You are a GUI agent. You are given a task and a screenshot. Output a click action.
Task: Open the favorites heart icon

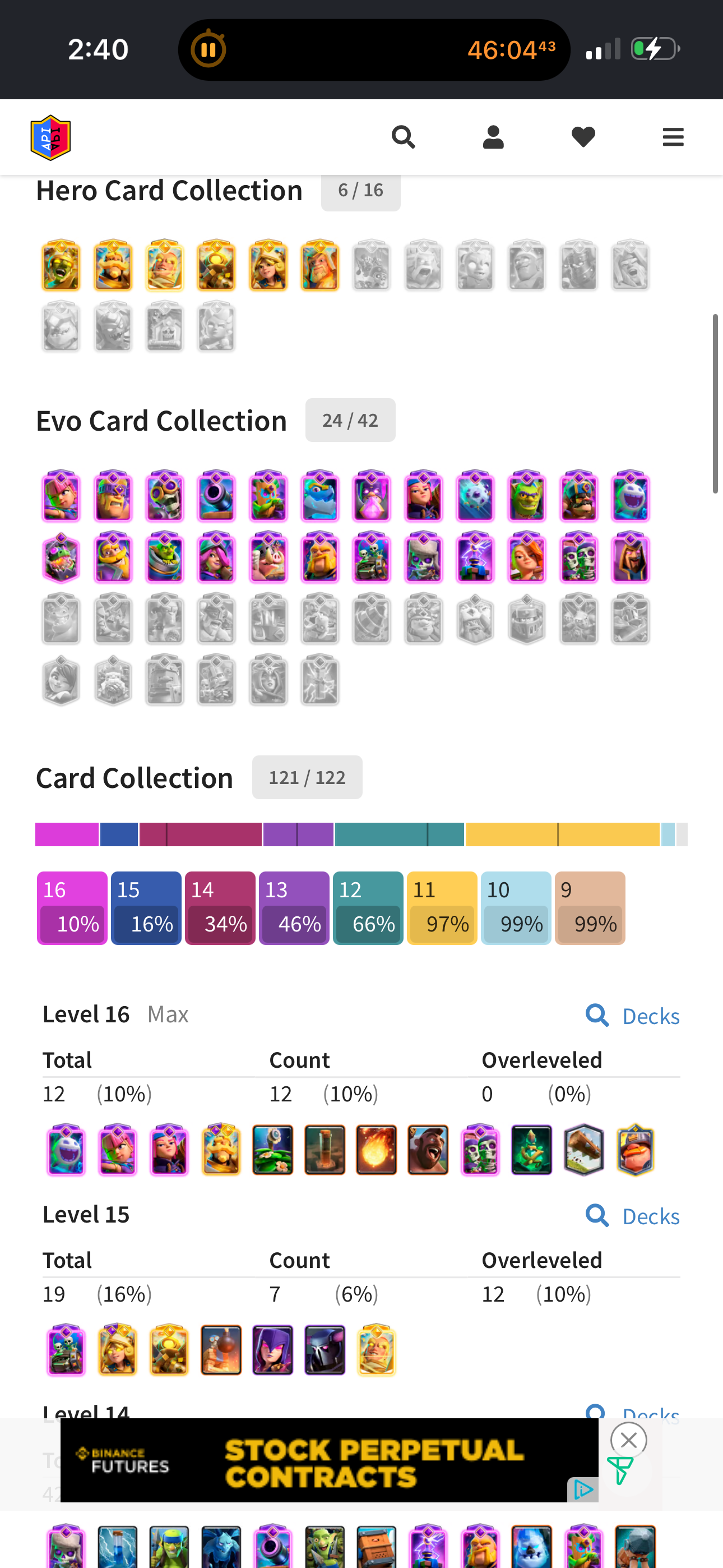(583, 137)
